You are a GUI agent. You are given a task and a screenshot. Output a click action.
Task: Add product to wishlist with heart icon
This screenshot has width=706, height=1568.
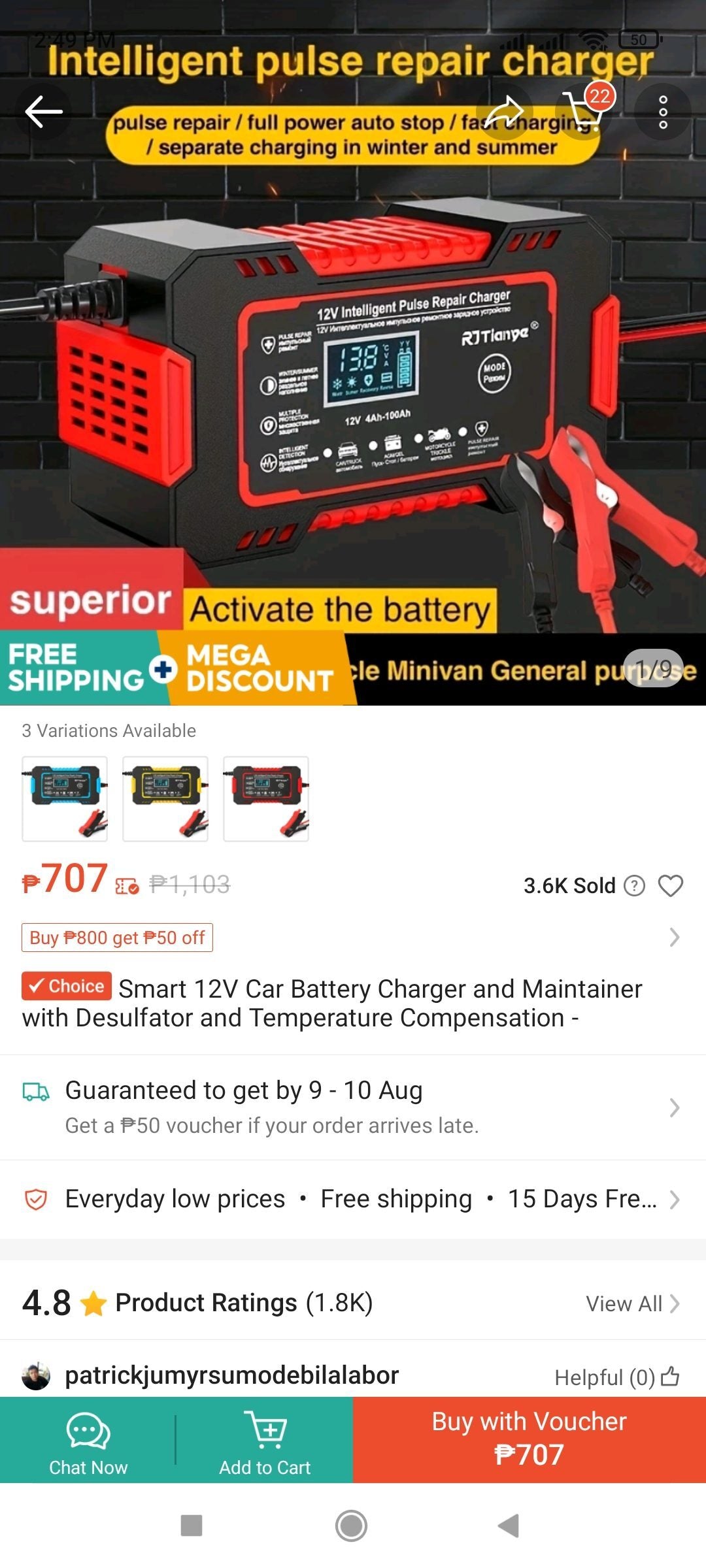670,886
